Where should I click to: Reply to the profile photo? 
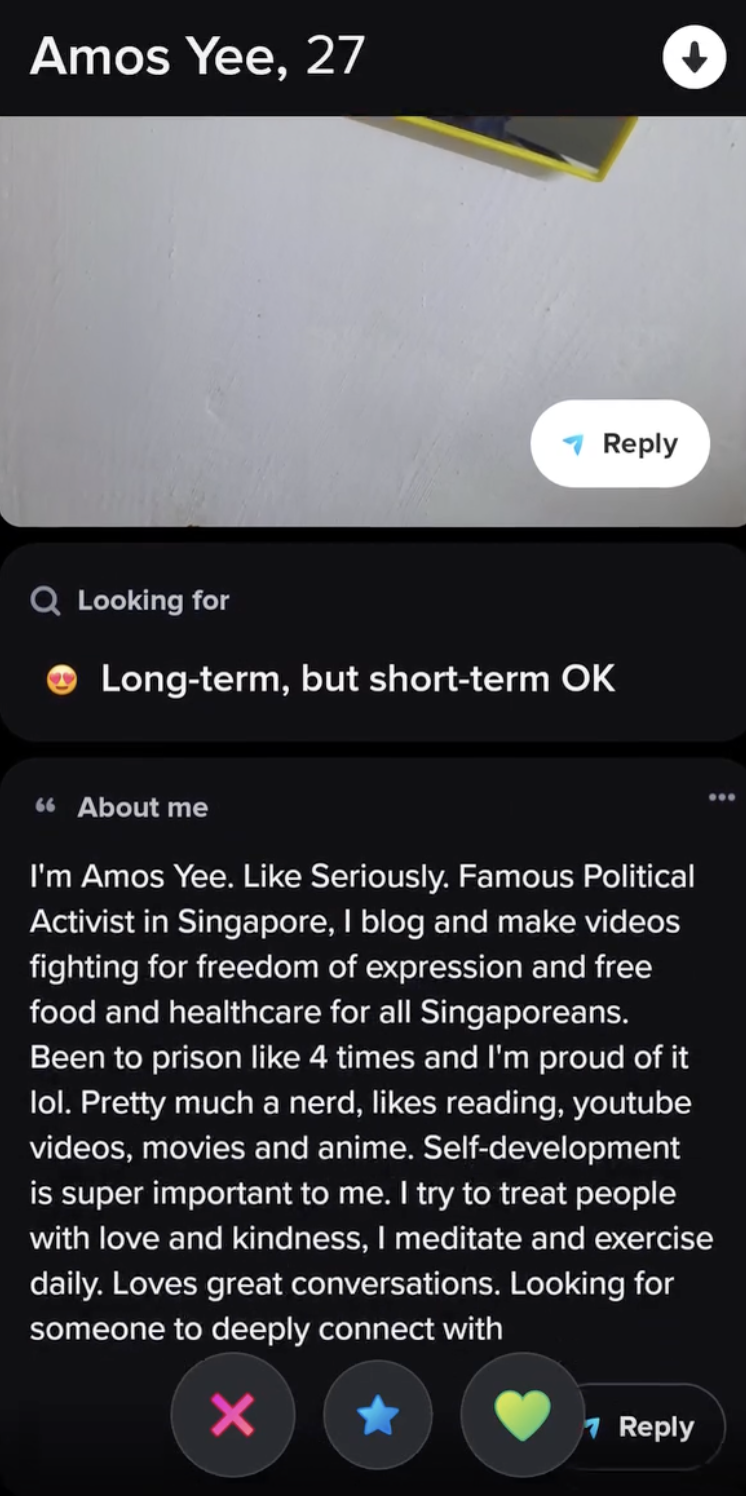(620, 444)
